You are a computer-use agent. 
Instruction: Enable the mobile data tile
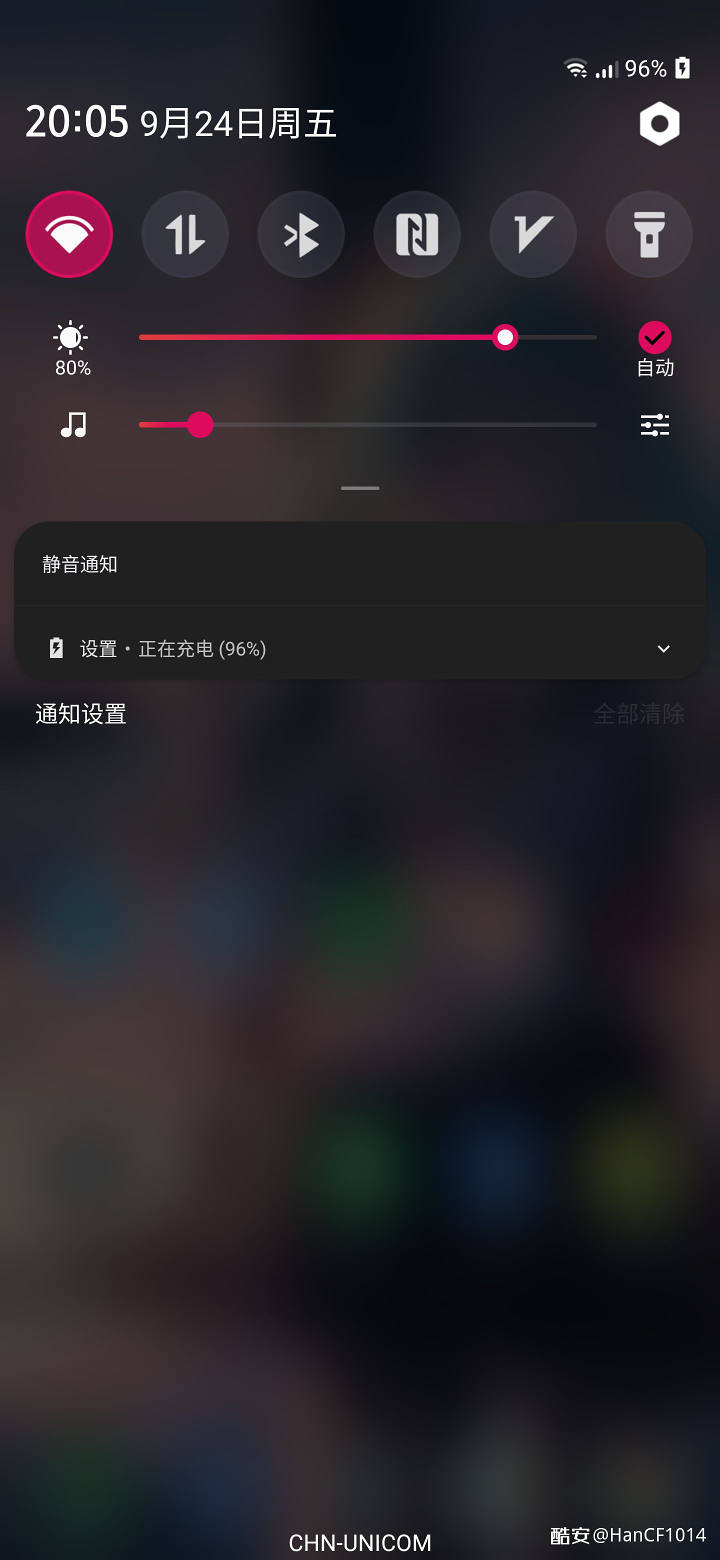pos(185,234)
